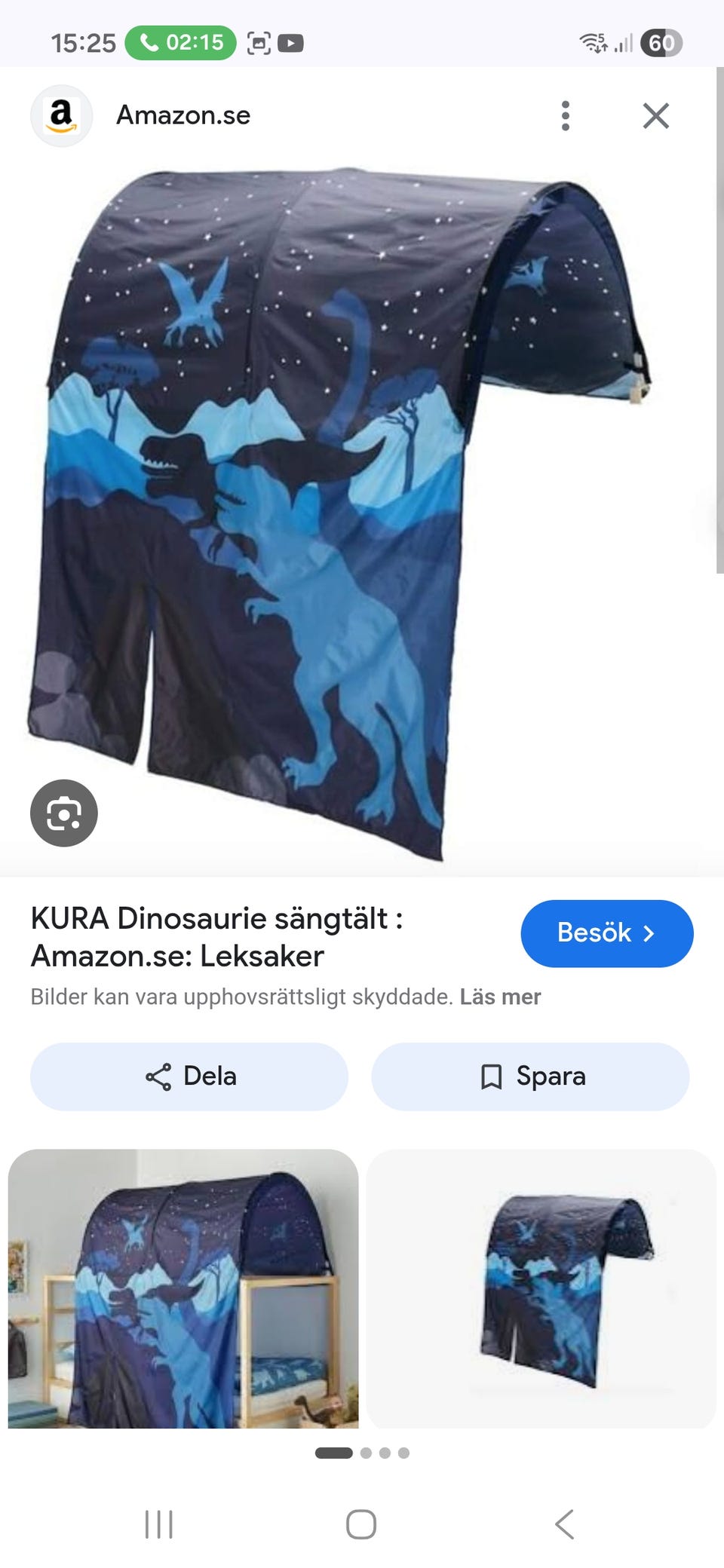Share the image via Dela
This screenshot has height=1568, width=724.
(189, 1076)
